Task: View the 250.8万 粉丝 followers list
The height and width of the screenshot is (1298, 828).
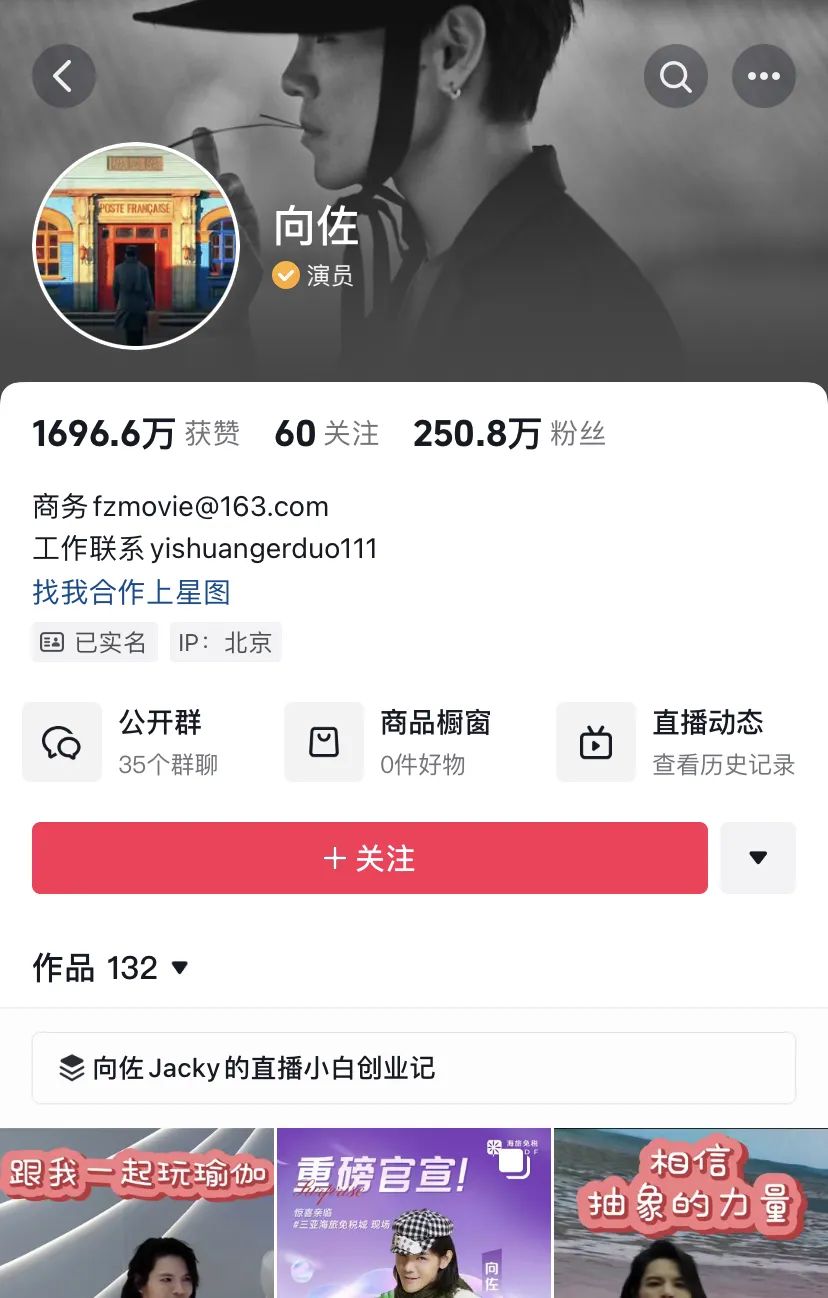Action: click(x=509, y=434)
